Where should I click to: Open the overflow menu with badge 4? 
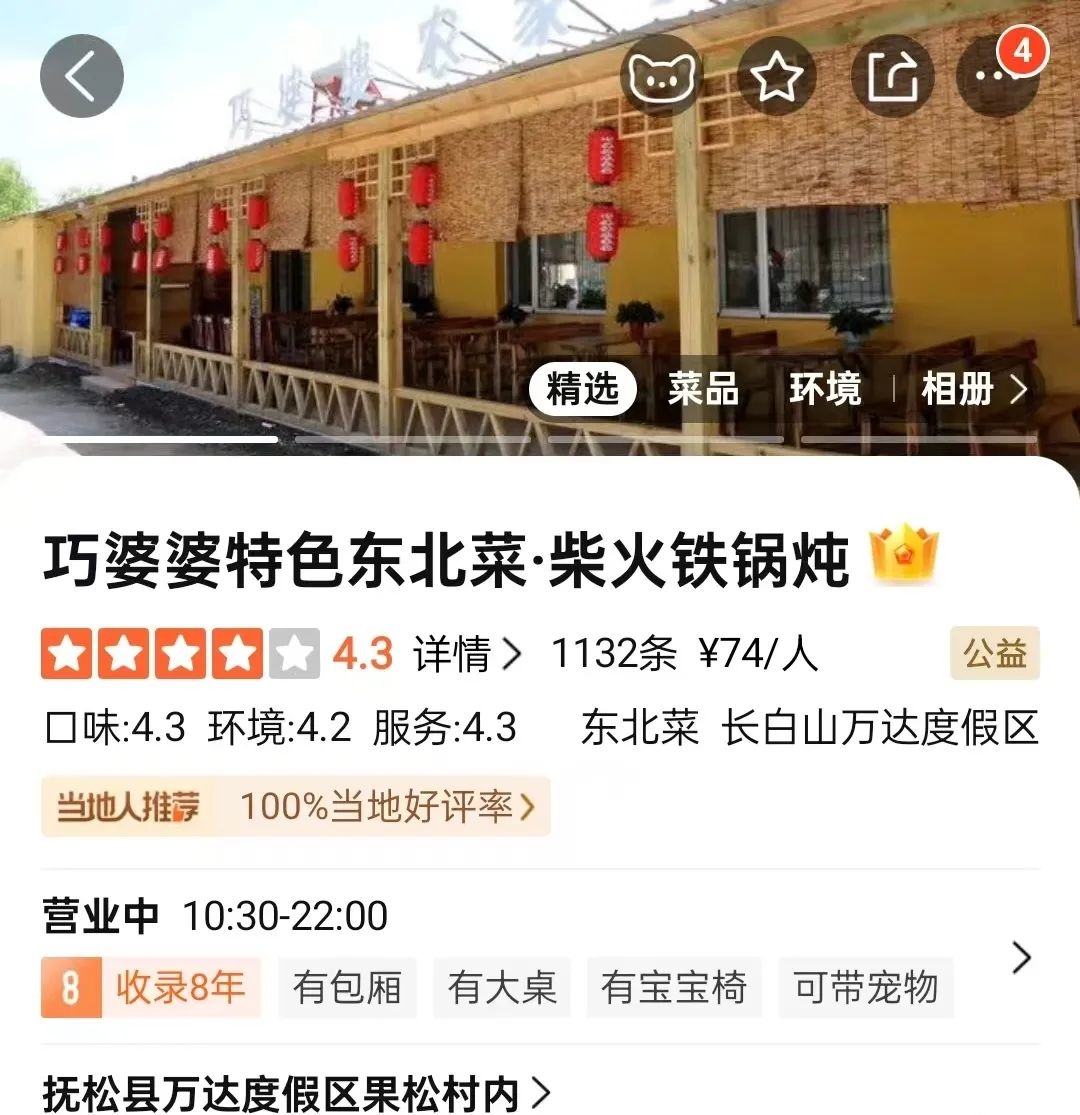pyautogui.click(x=997, y=76)
